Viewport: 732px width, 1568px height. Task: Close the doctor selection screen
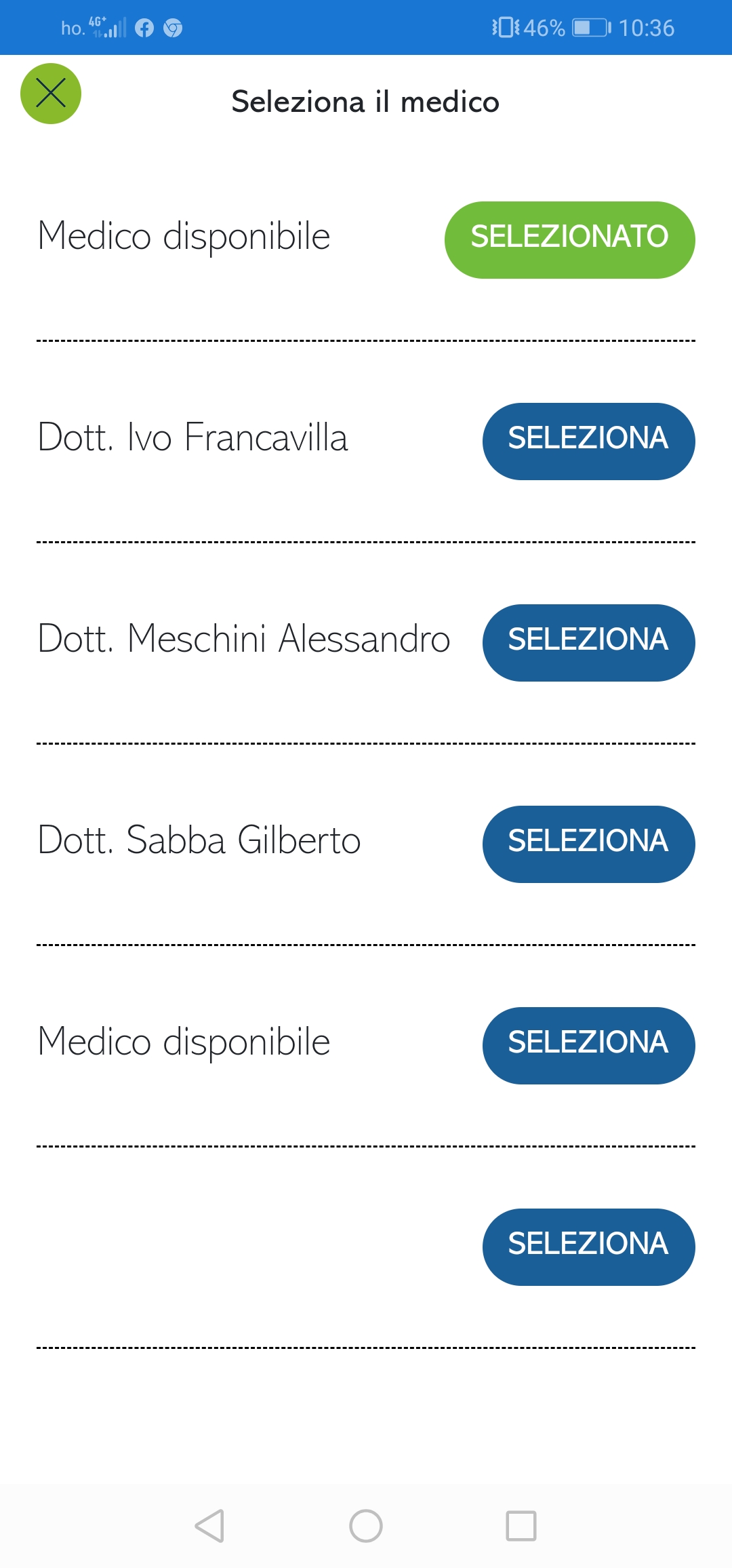pyautogui.click(x=51, y=94)
